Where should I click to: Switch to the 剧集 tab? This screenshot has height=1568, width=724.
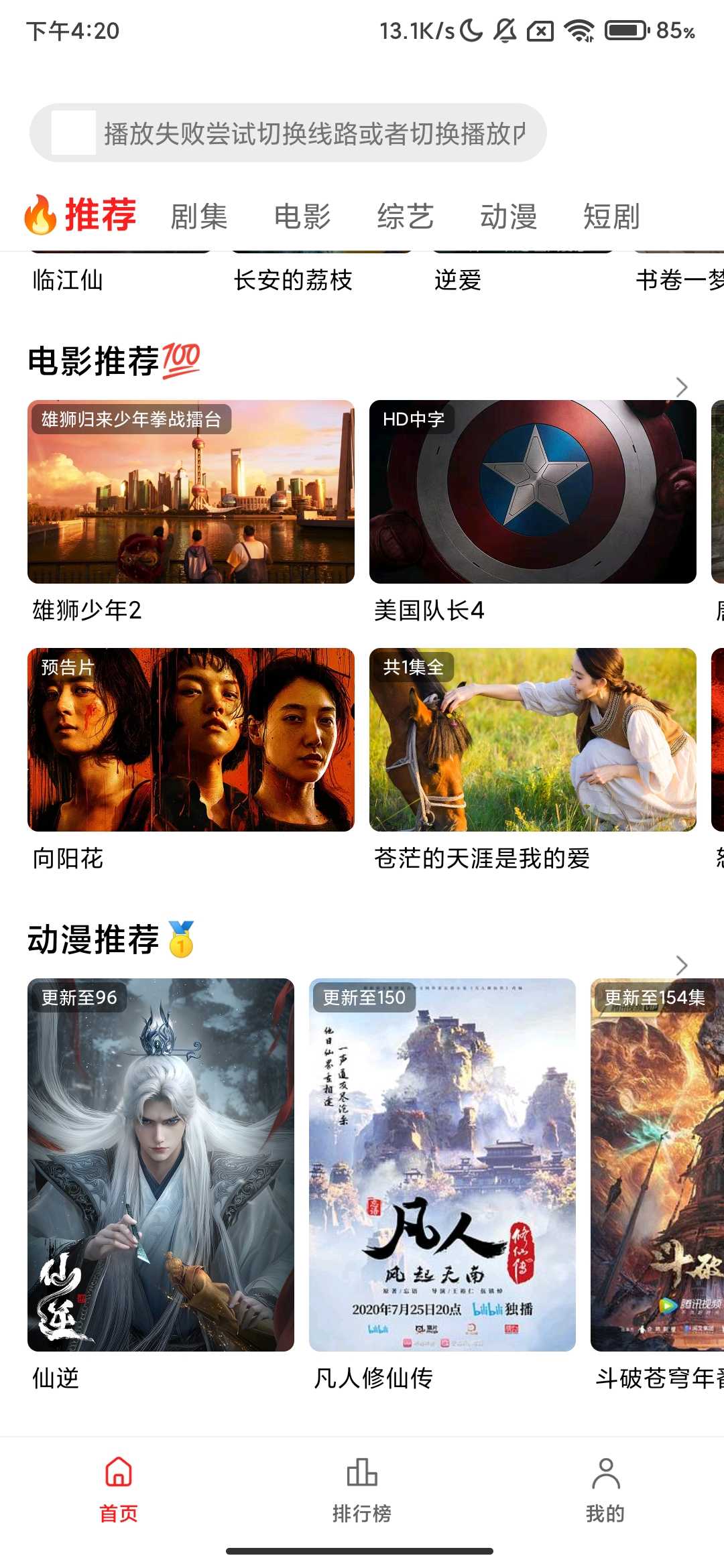coord(198,216)
